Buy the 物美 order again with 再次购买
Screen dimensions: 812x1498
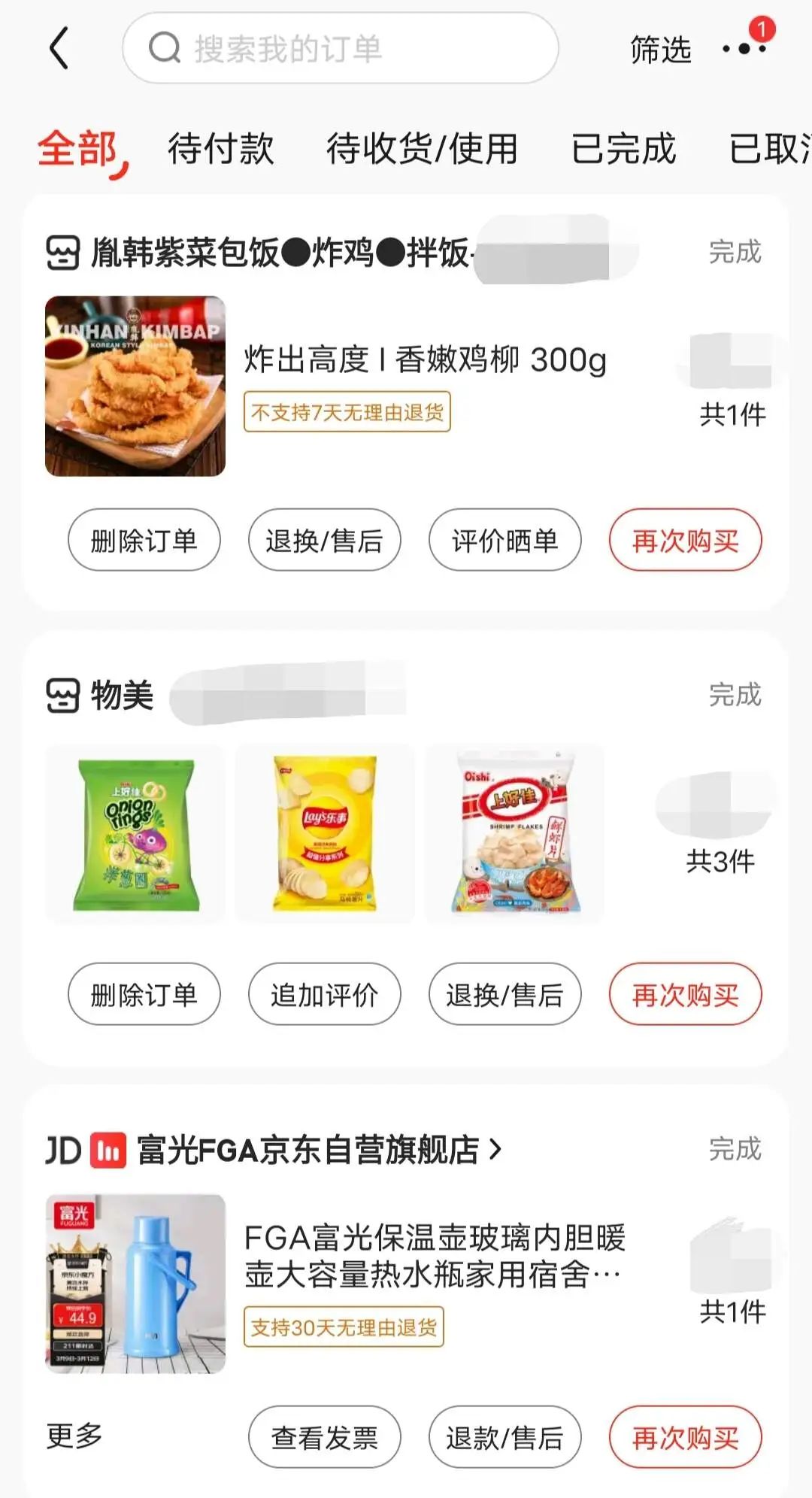point(685,994)
